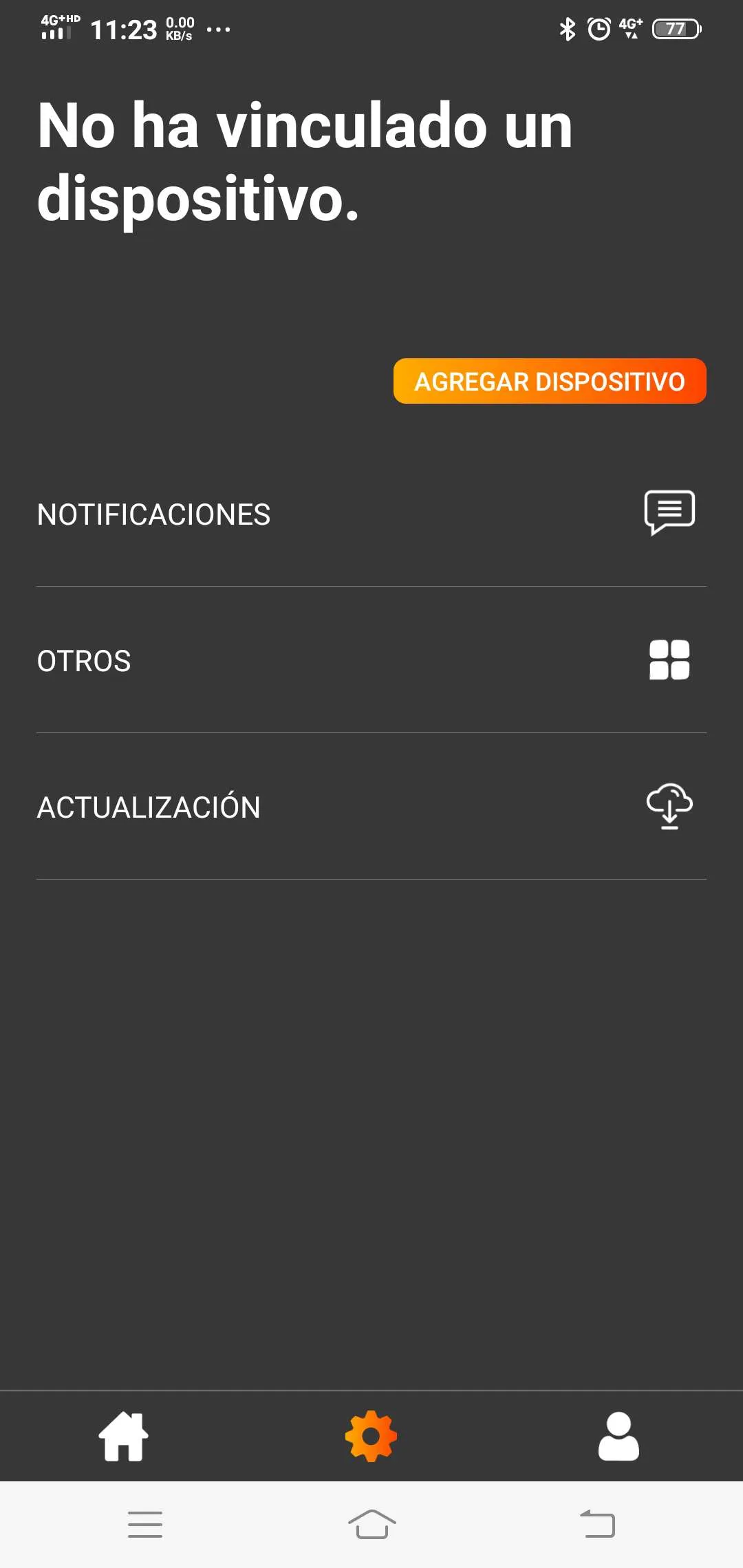Go to the profile tab
Viewport: 743px width, 1568px height.
[618, 1437]
